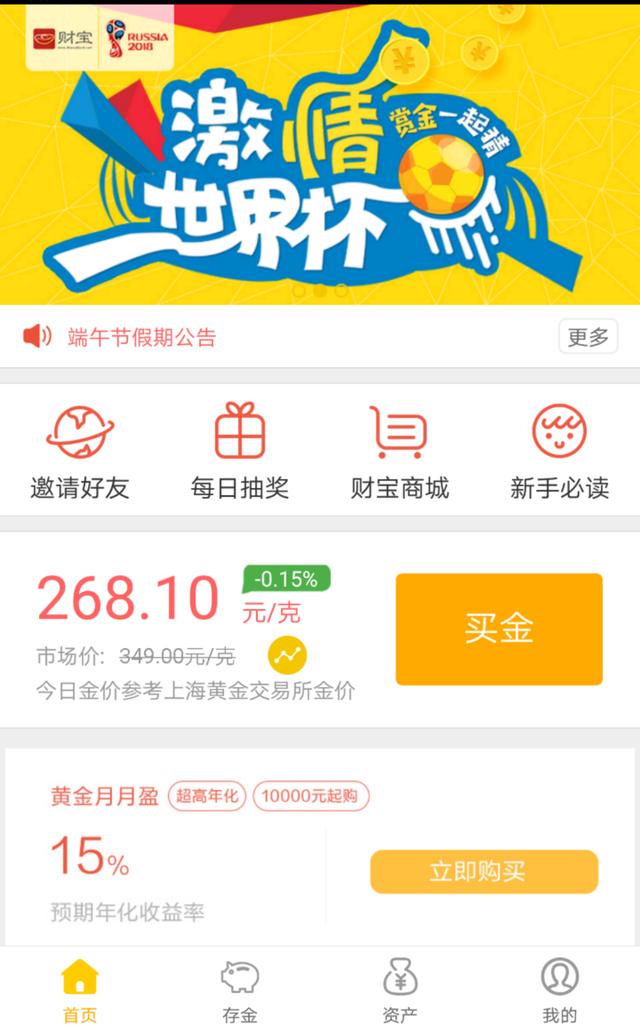Switch to the 资产 tab
The width and height of the screenshot is (640, 1033).
(400, 990)
